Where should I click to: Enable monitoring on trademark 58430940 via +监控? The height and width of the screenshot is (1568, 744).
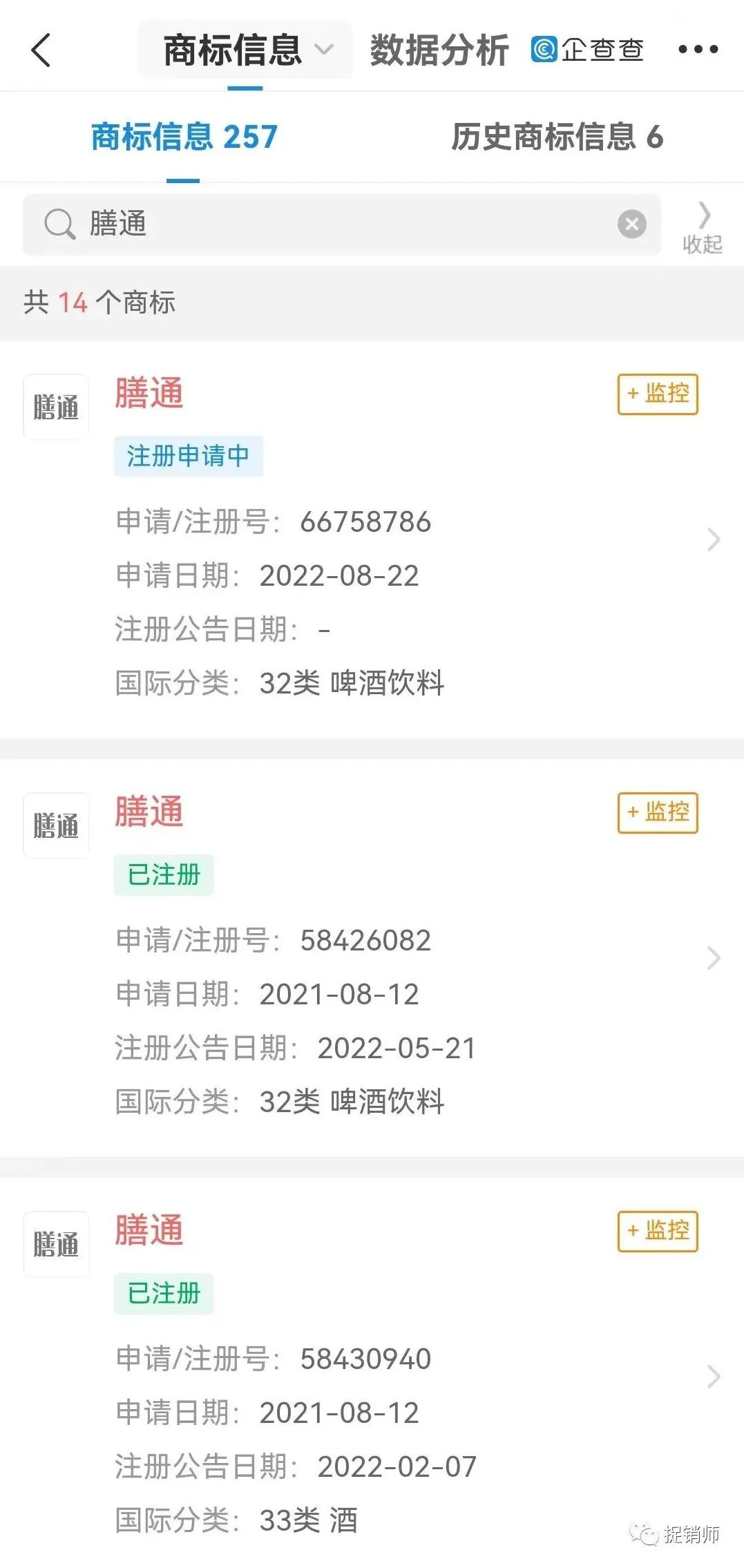[657, 1232]
